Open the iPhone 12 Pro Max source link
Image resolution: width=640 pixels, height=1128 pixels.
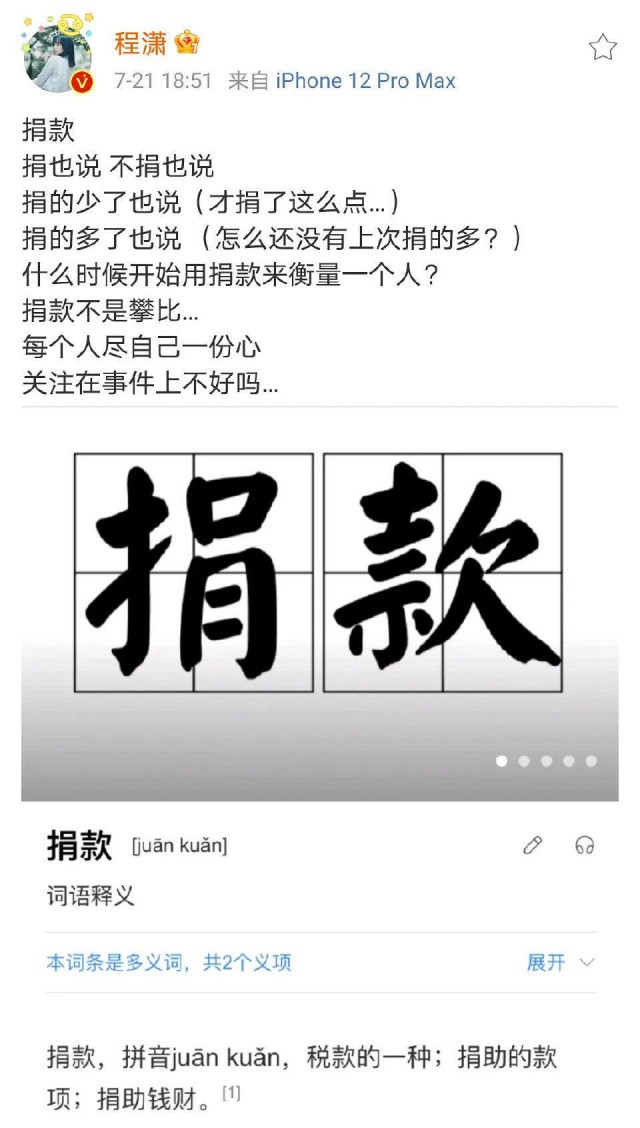click(365, 81)
